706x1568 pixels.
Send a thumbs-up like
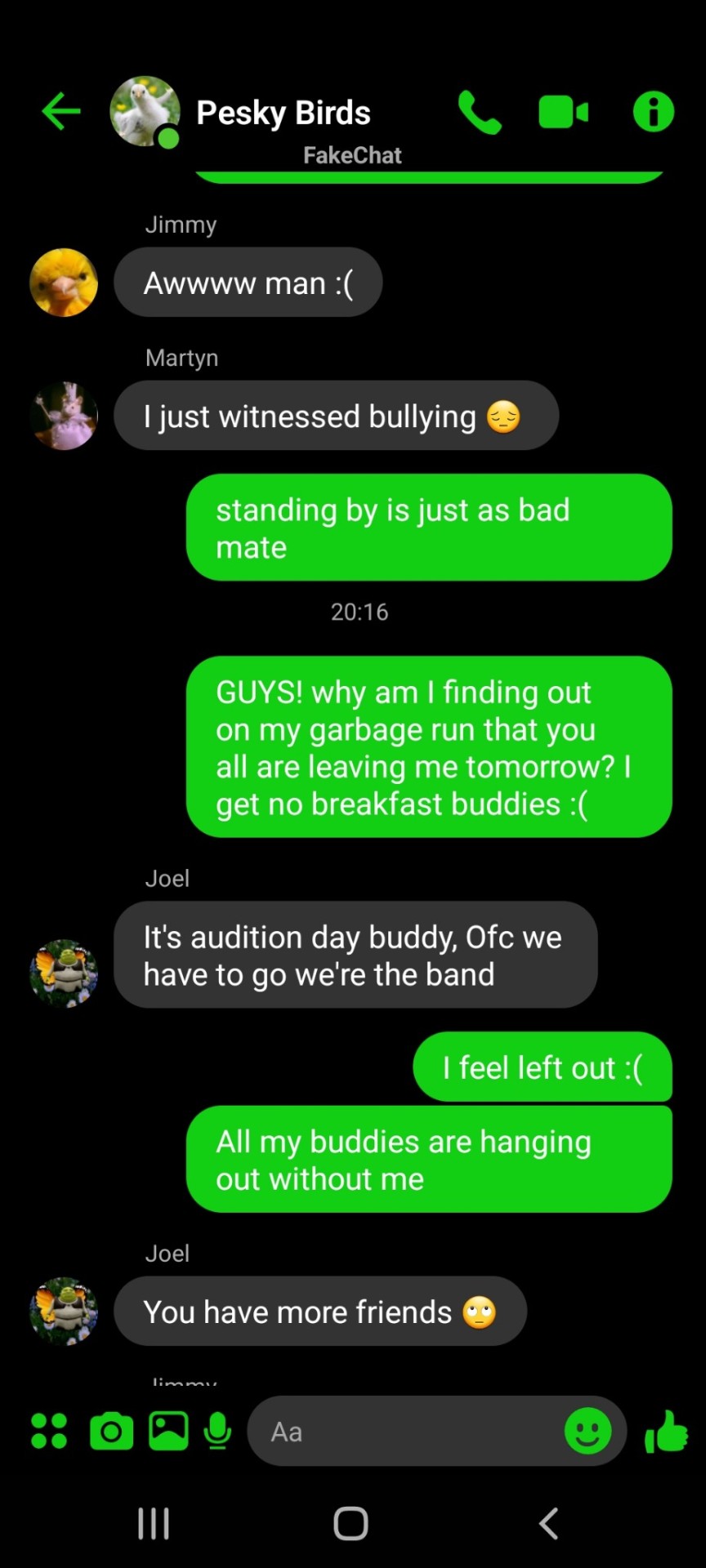[666, 1432]
